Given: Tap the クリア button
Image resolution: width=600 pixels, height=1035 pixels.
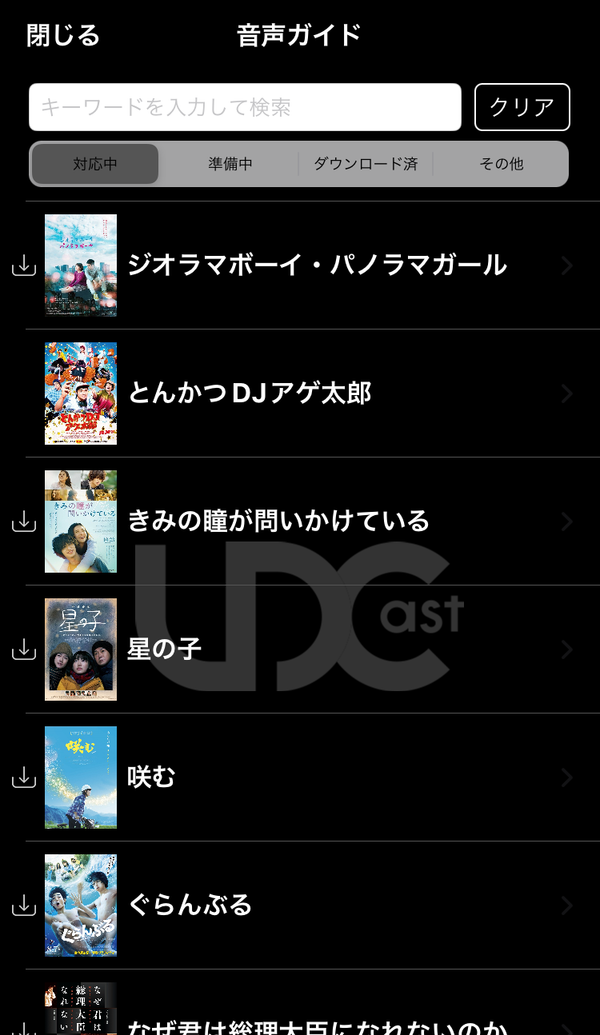Looking at the screenshot, I should tap(522, 107).
